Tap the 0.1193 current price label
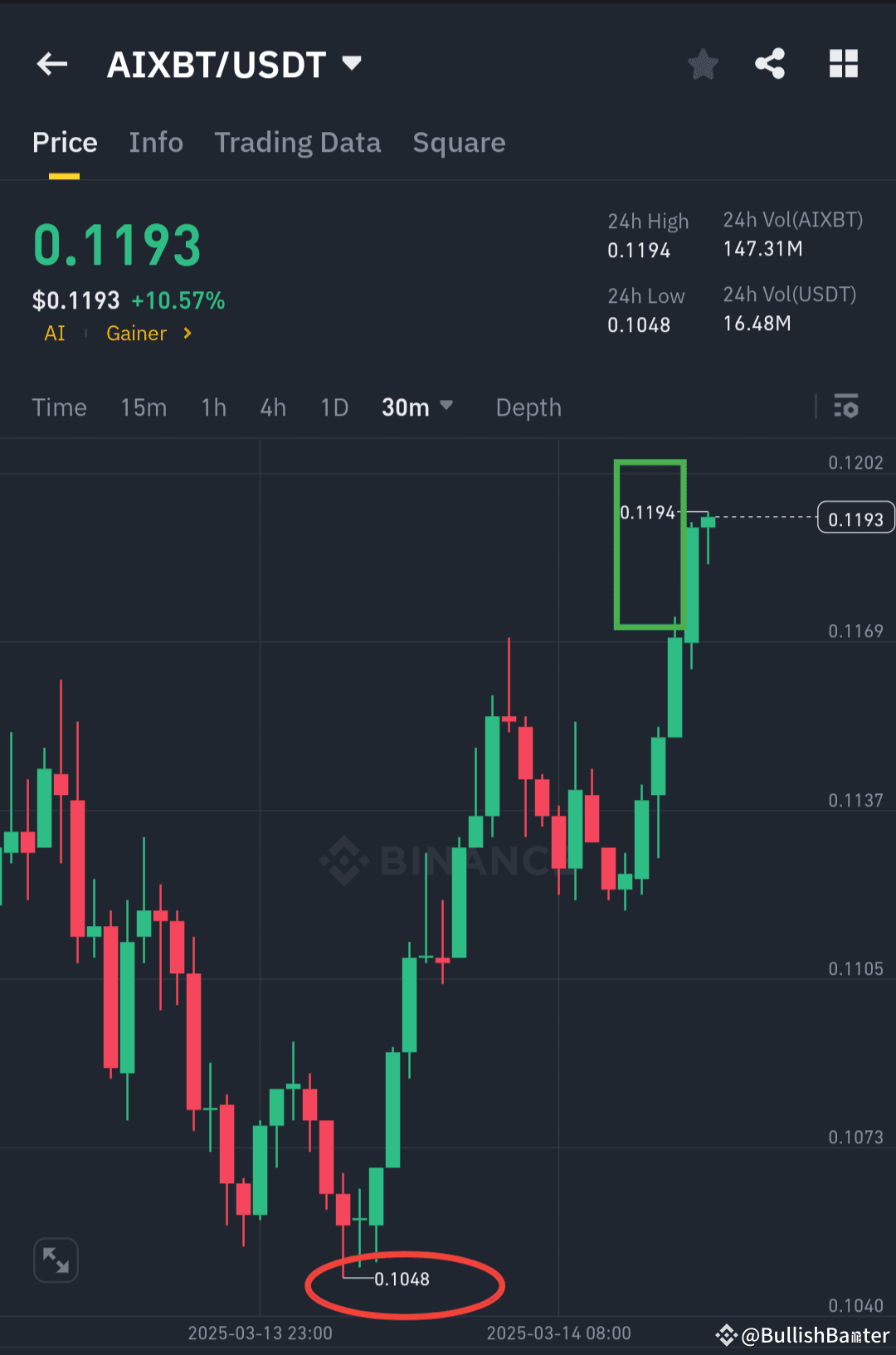 pyautogui.click(x=855, y=518)
